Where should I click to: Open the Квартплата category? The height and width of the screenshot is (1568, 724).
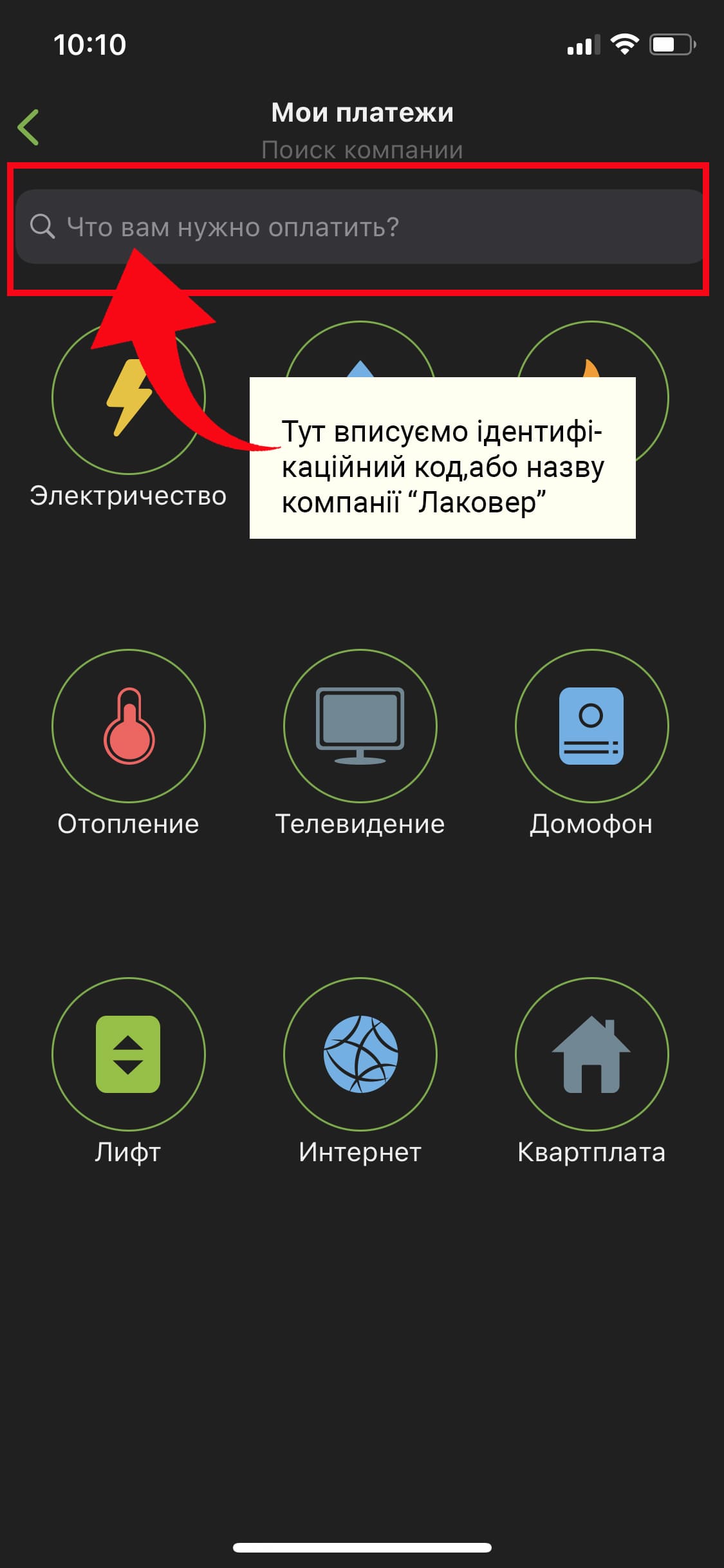(591, 1054)
